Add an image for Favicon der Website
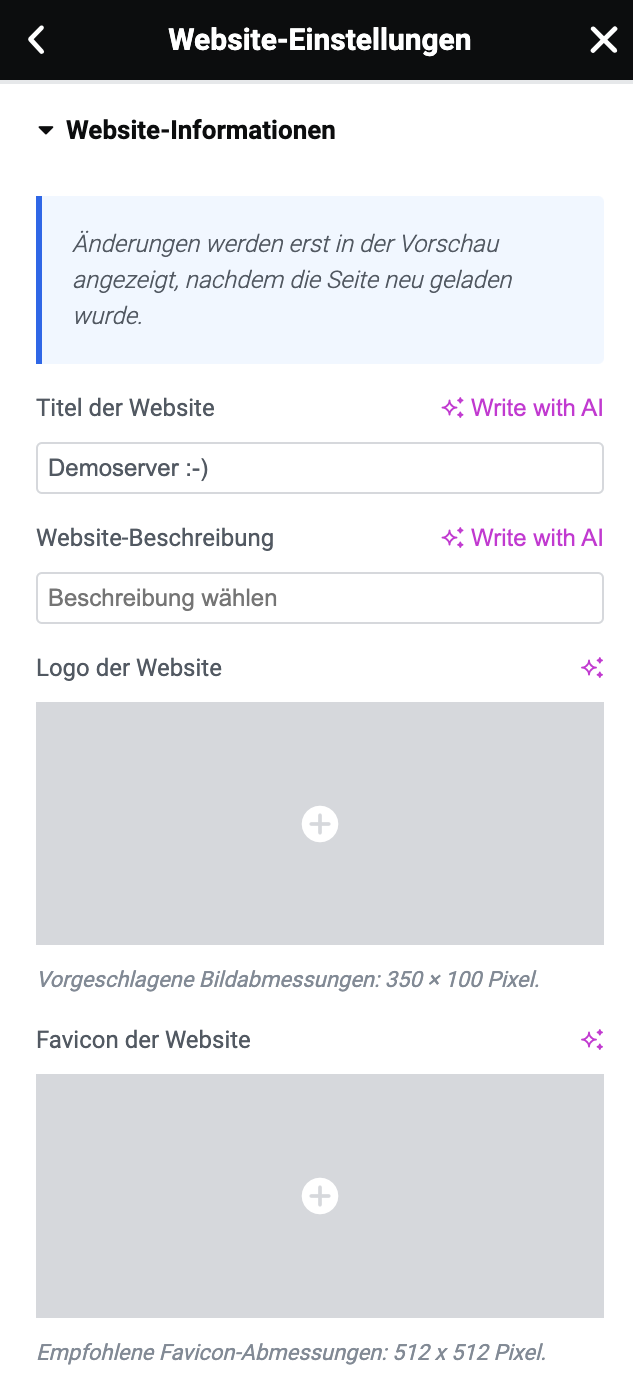The width and height of the screenshot is (633, 1384). point(320,1196)
